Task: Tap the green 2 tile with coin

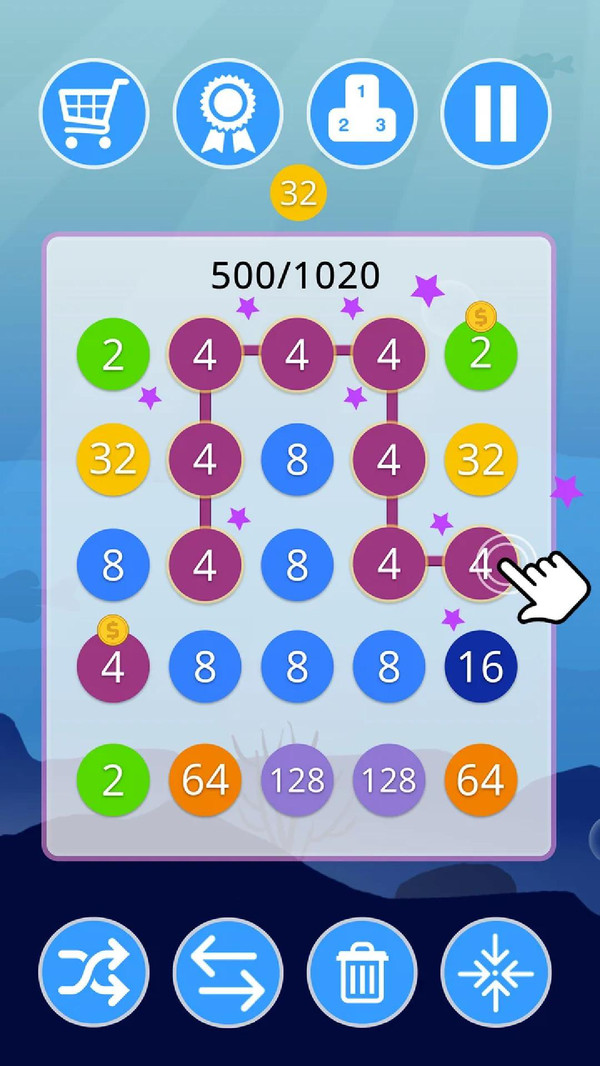Action: [x=480, y=355]
